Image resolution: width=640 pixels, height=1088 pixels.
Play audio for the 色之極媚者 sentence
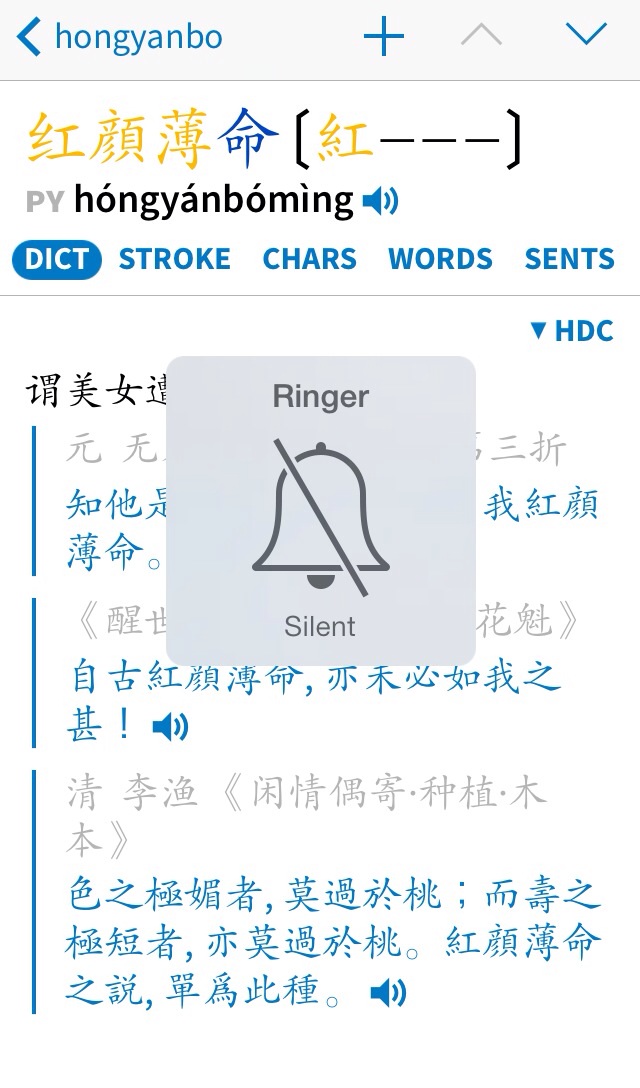[x=389, y=992]
